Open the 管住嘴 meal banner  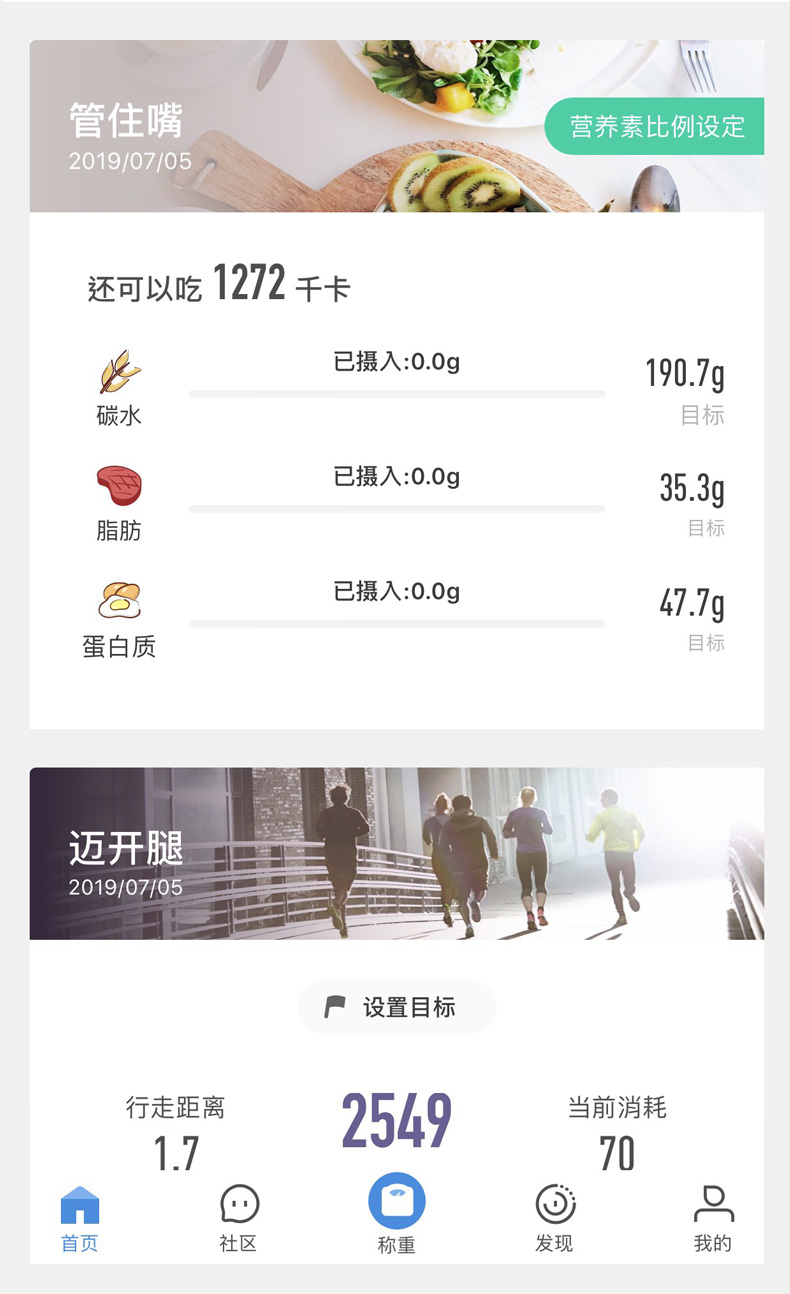click(395, 127)
